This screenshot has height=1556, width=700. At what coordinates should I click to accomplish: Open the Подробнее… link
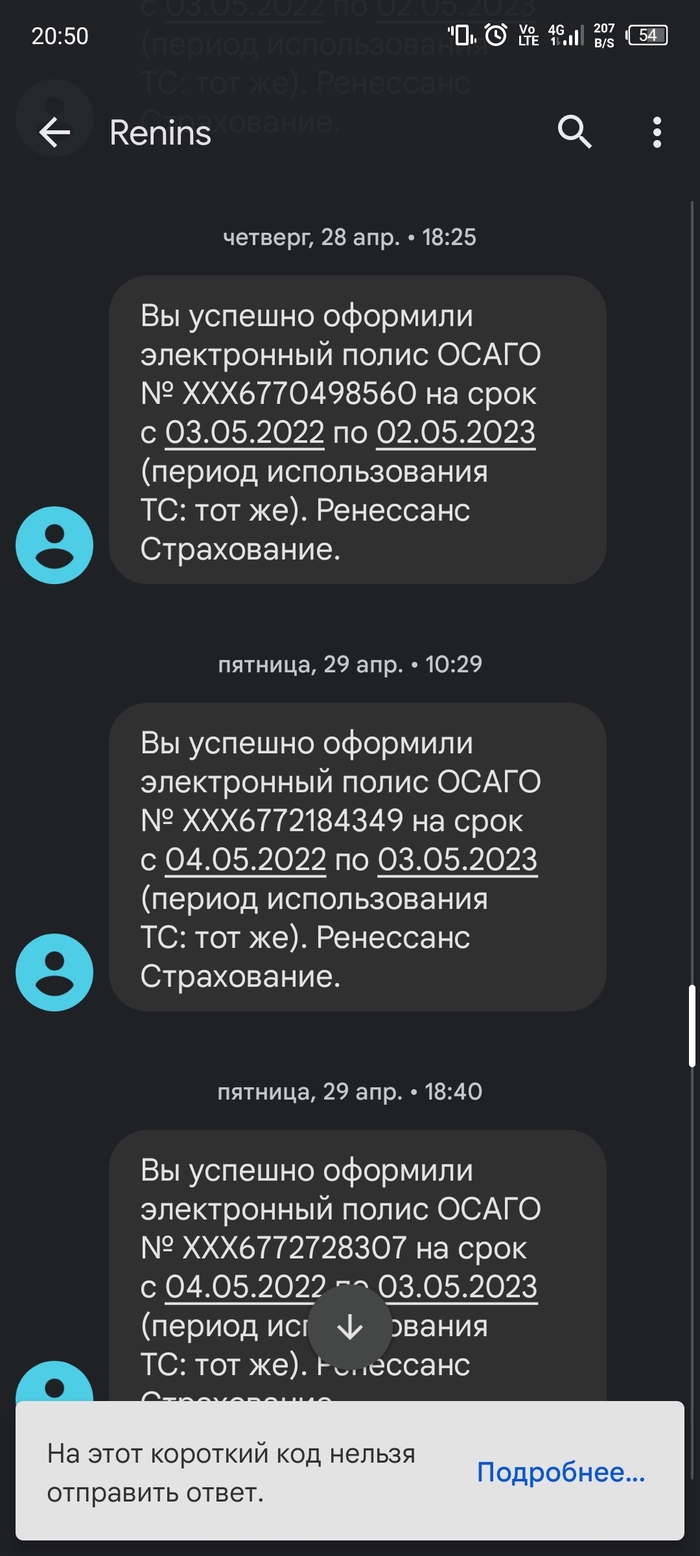[560, 1472]
